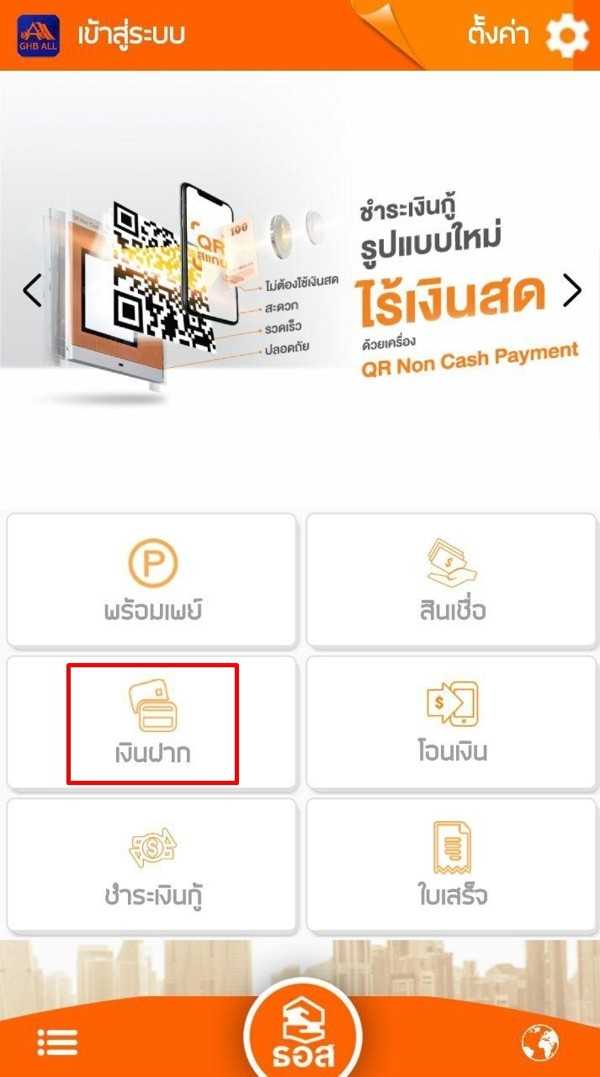Open the พร้อมเพย์ tile
This screenshot has height=1077, width=600.
point(152,580)
